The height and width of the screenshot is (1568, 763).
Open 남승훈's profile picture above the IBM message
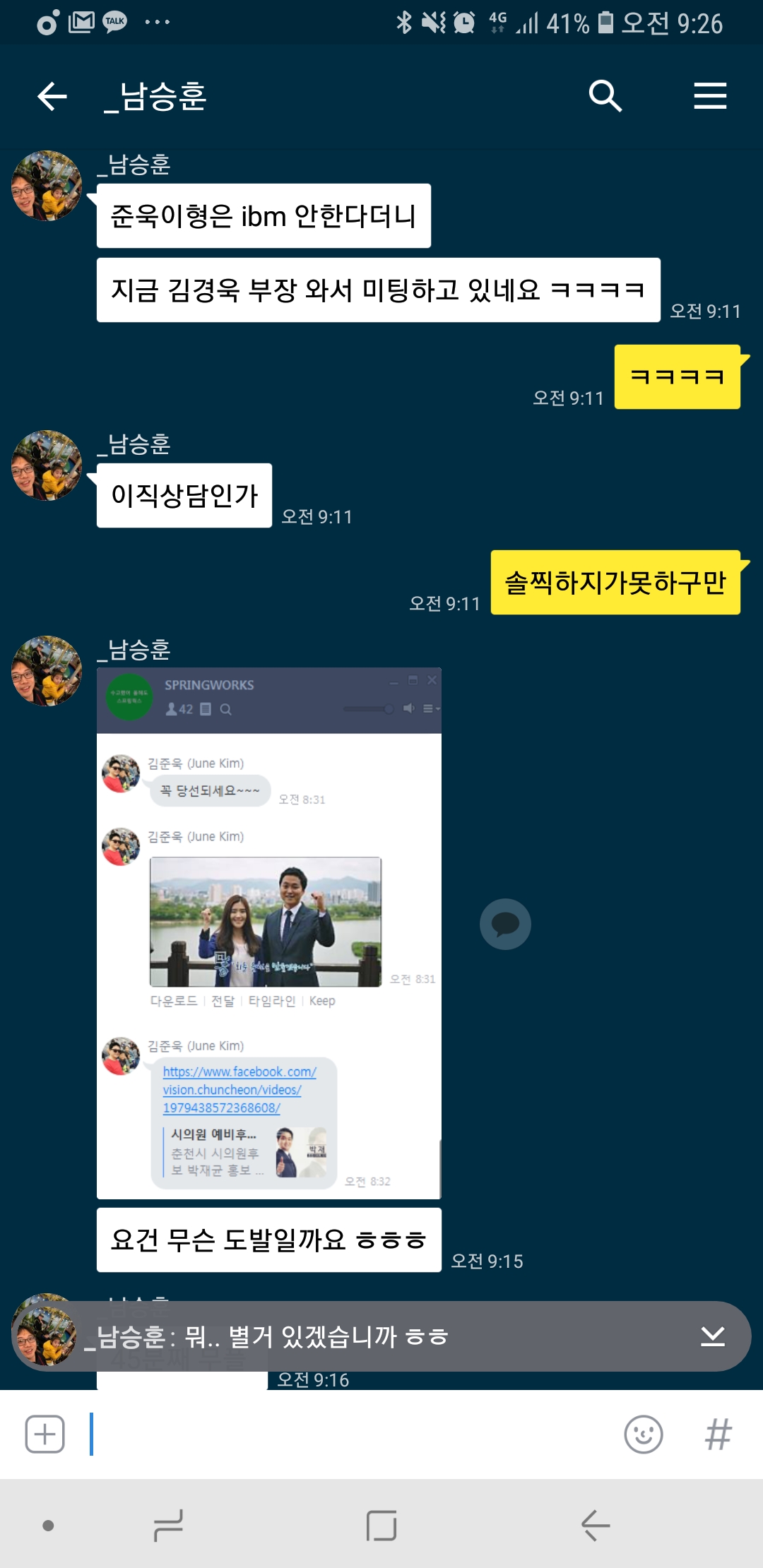[47, 186]
